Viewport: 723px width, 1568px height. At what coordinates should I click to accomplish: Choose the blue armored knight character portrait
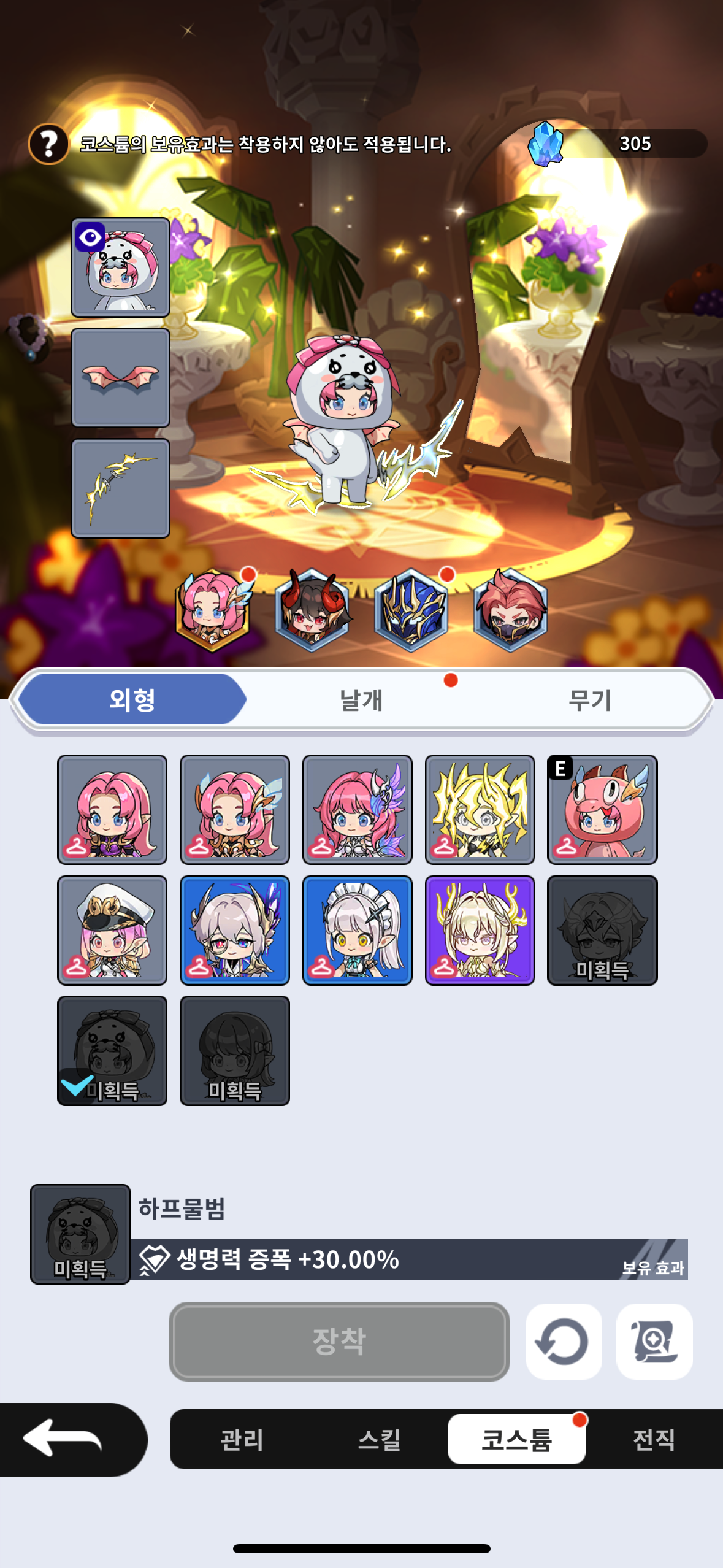tap(411, 609)
